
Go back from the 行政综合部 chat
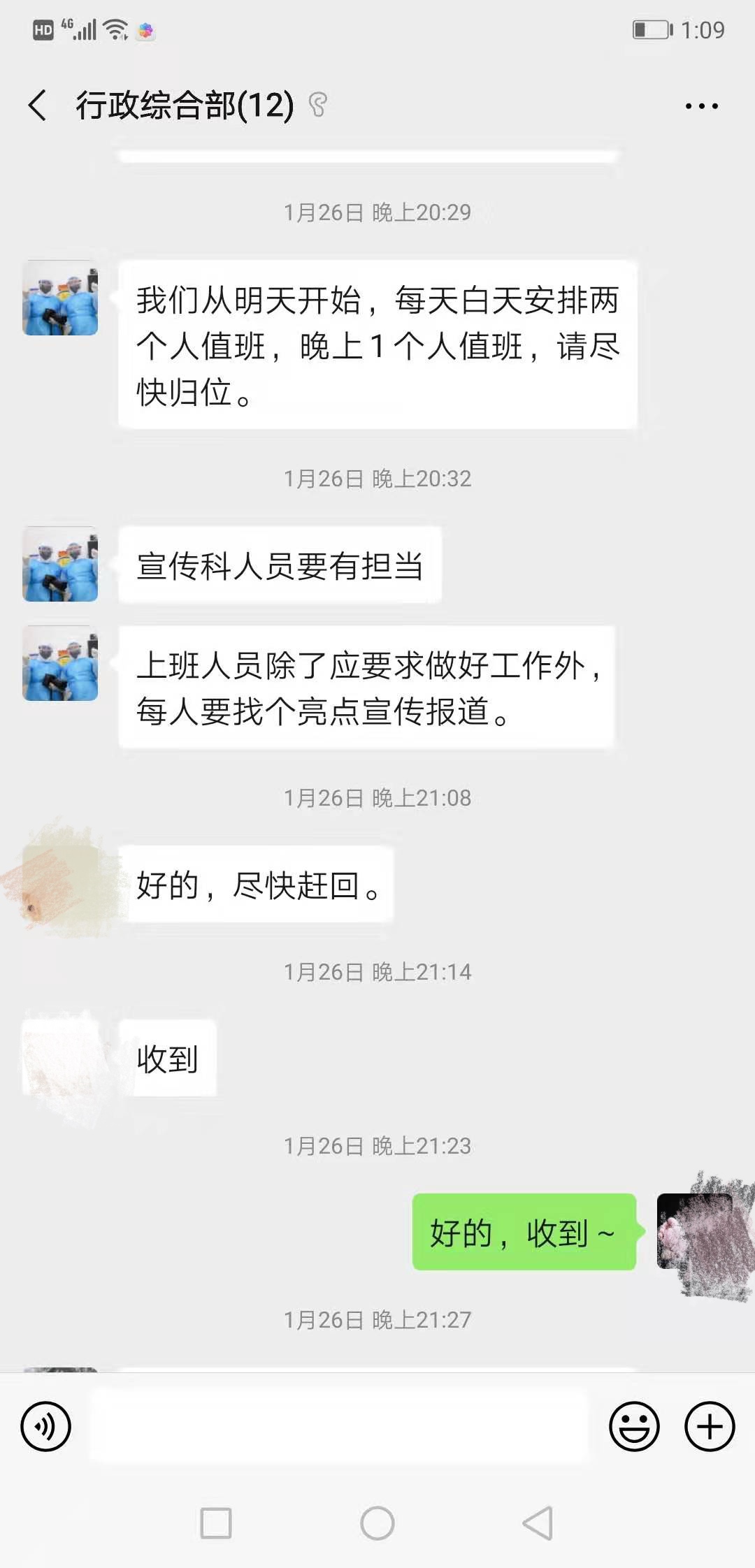click(x=38, y=106)
